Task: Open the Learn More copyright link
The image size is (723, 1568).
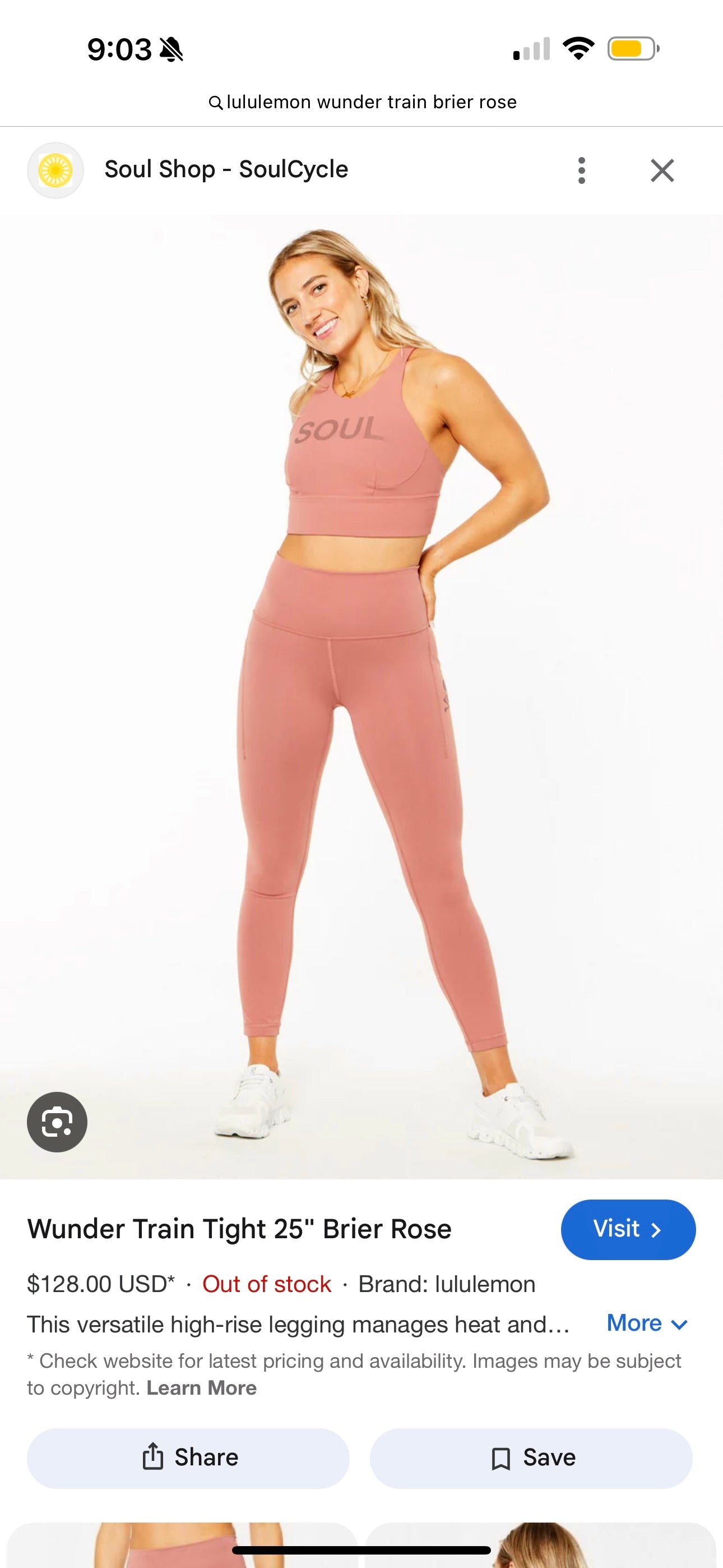Action: pyautogui.click(x=201, y=1388)
